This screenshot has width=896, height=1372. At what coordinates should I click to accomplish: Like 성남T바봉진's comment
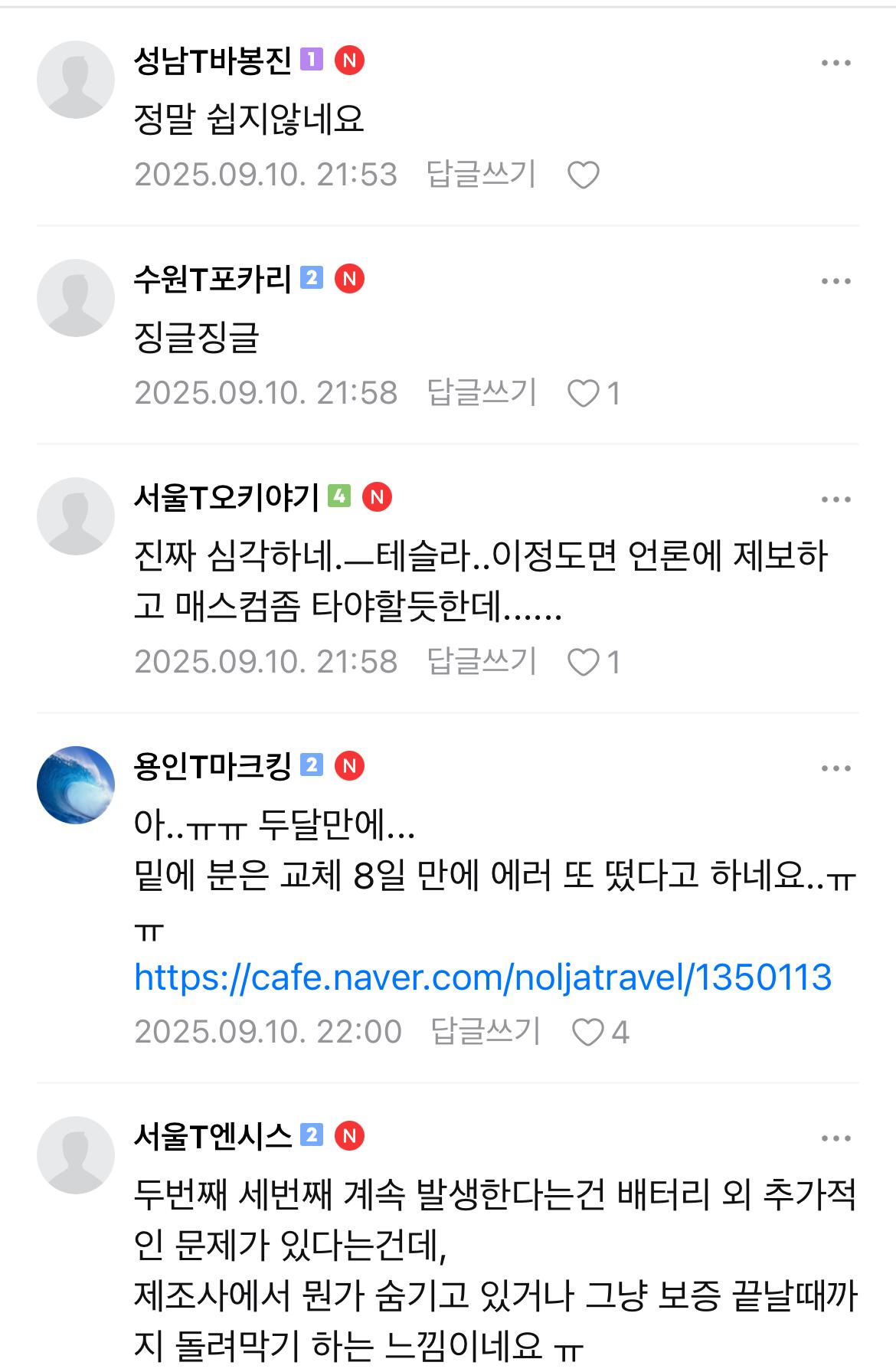tap(584, 175)
